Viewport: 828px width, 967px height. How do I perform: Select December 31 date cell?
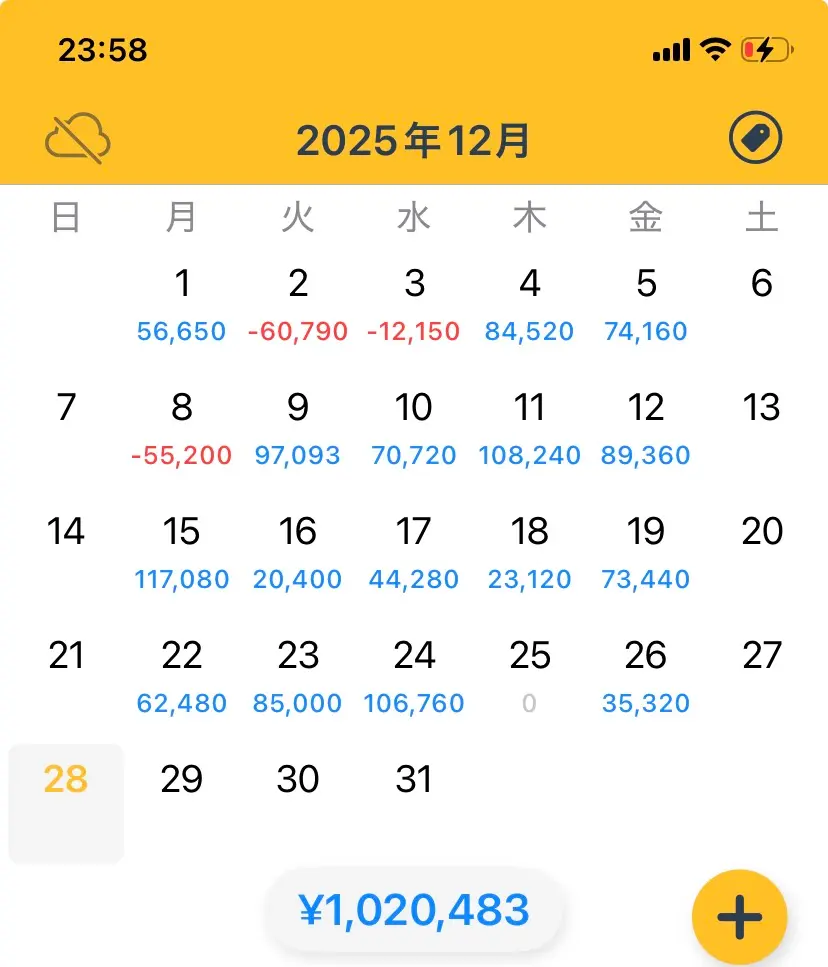pyautogui.click(x=414, y=779)
